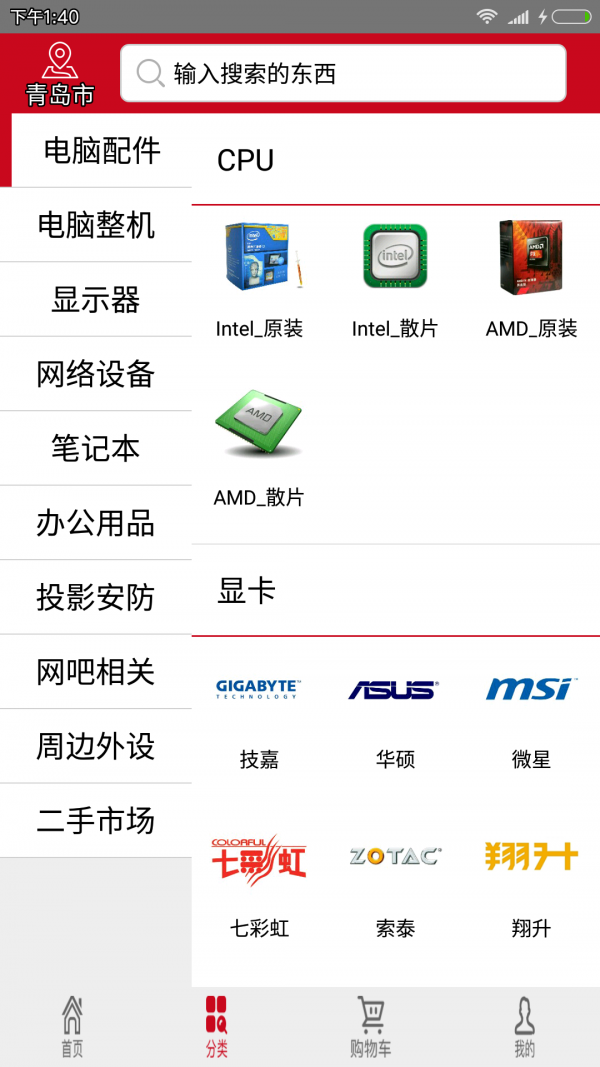
Task: Open the Intel_原装 CPU tile
Action: click(x=259, y=275)
